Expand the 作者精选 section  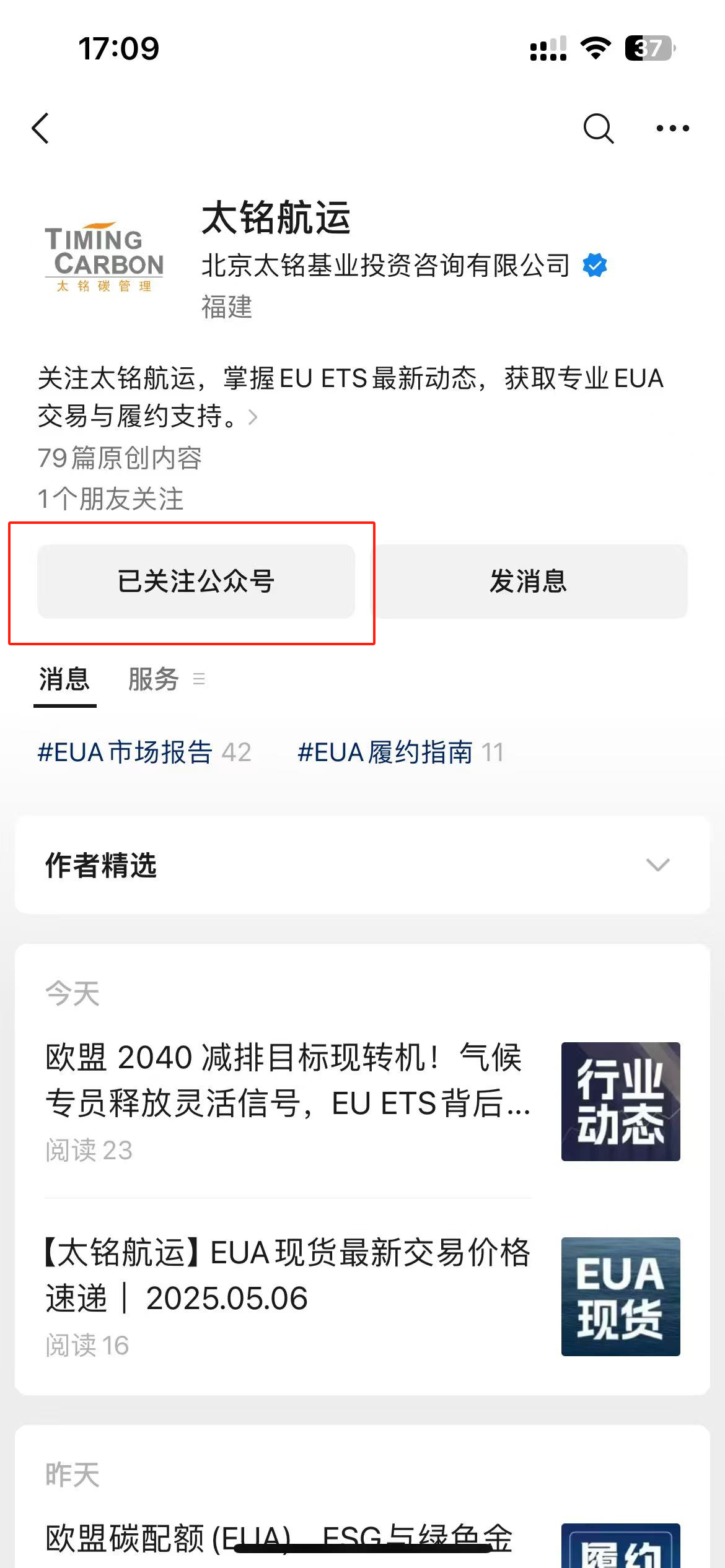tap(362, 865)
